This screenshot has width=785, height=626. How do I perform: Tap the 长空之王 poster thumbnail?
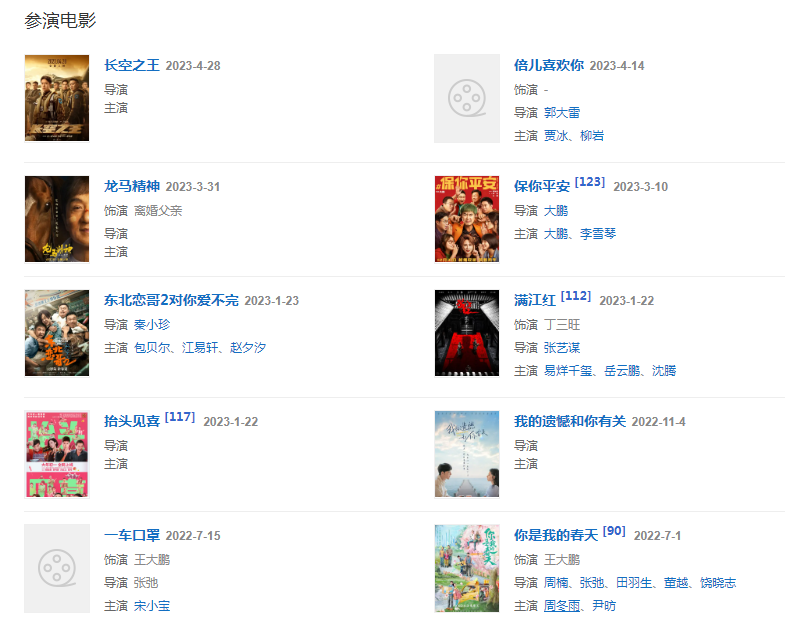point(57,98)
